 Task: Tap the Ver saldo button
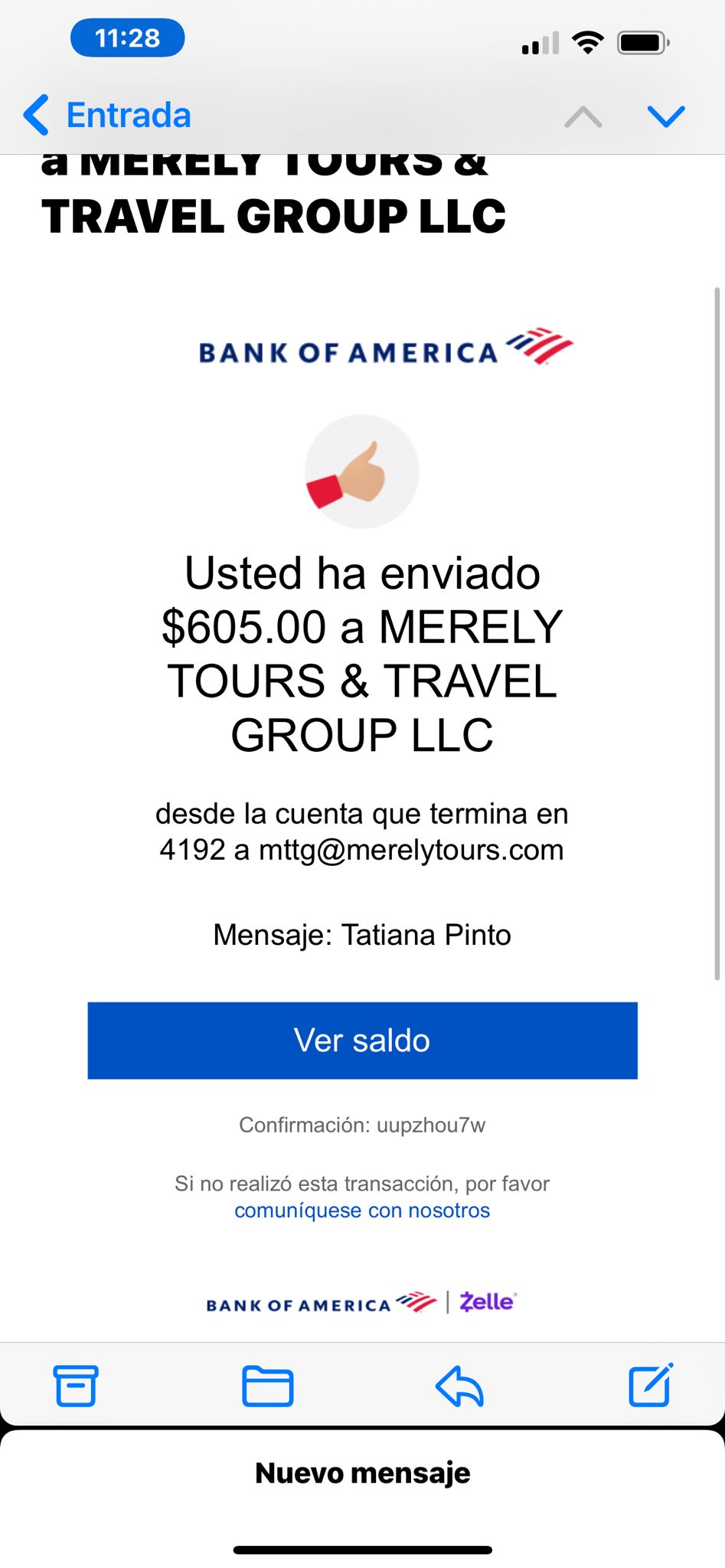click(x=362, y=1040)
